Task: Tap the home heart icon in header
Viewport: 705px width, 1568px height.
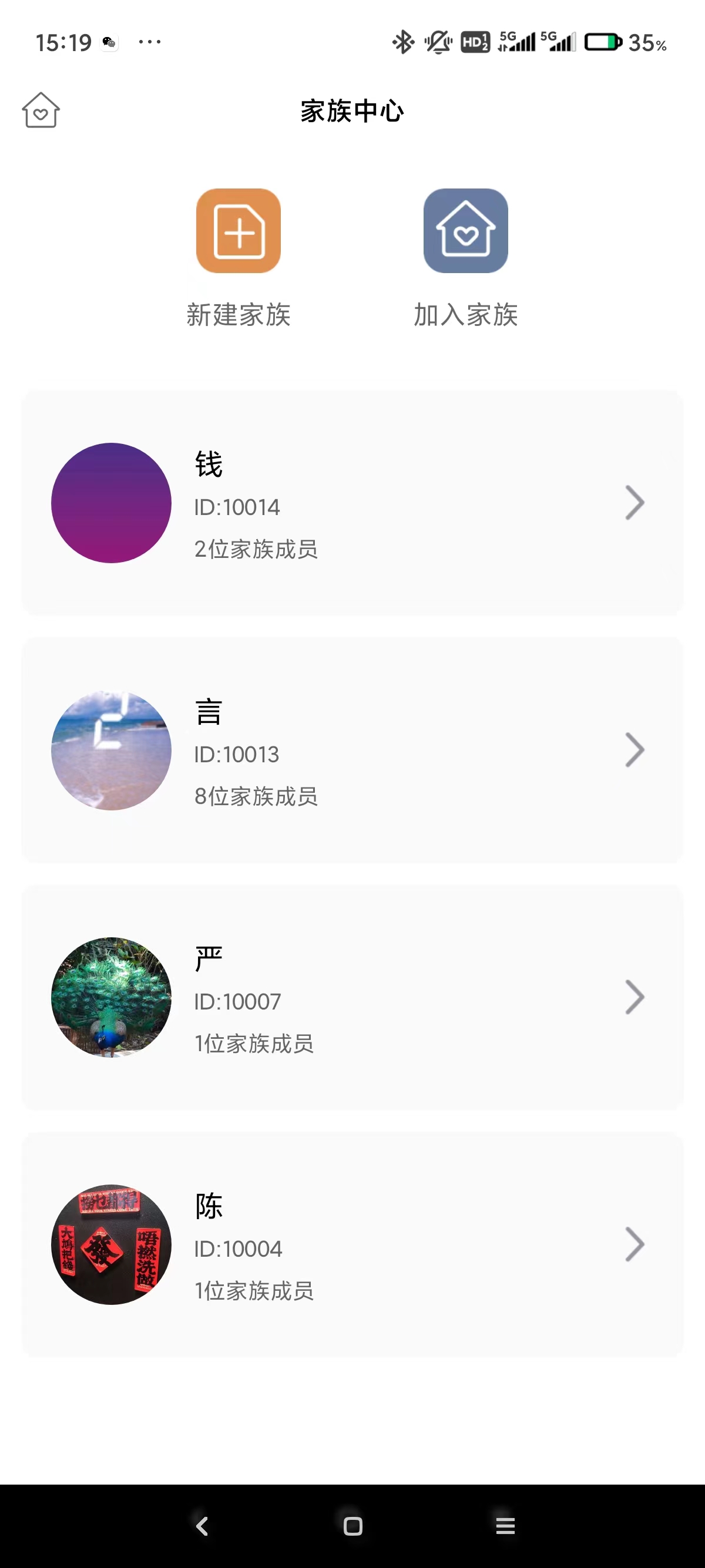Action: pyautogui.click(x=41, y=110)
